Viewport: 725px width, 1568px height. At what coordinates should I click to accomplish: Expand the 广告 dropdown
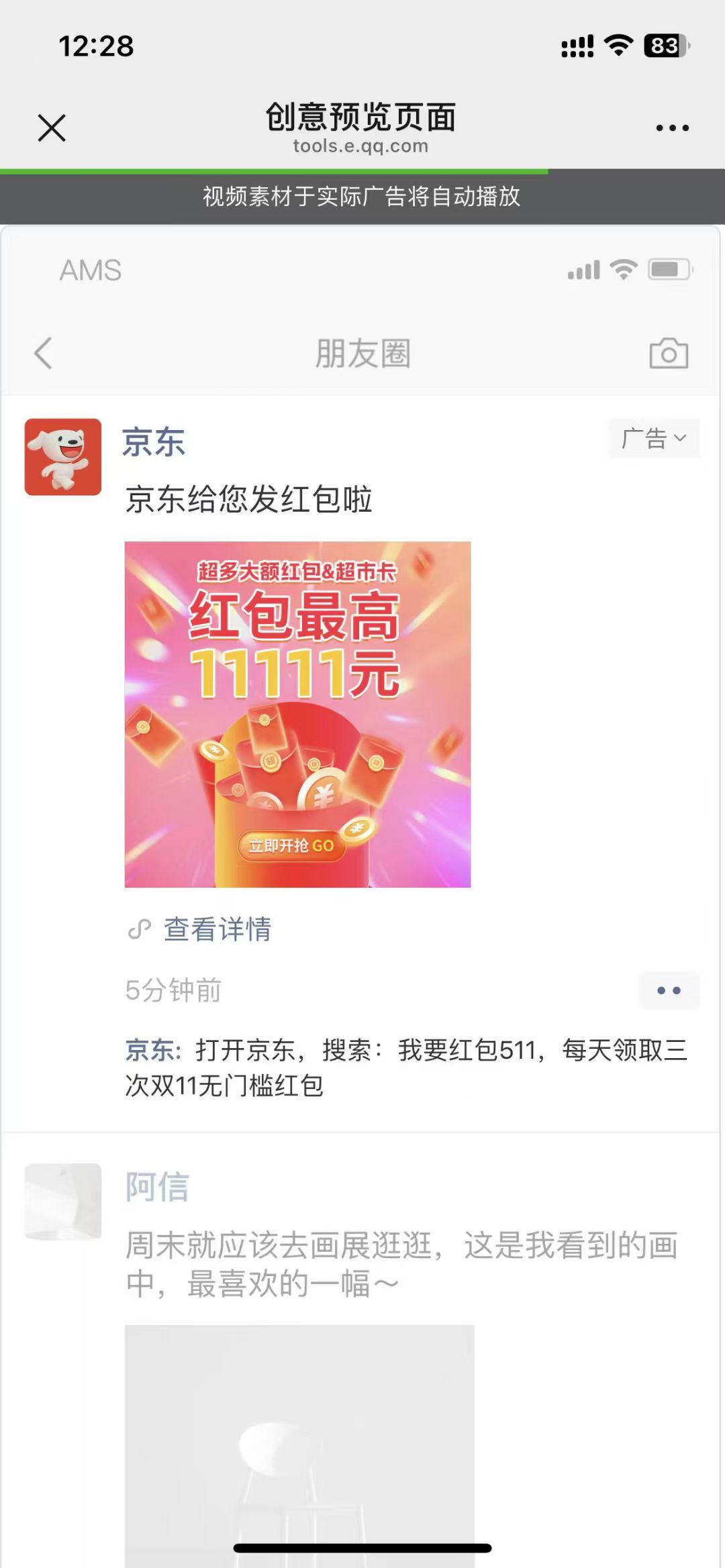[x=654, y=438]
